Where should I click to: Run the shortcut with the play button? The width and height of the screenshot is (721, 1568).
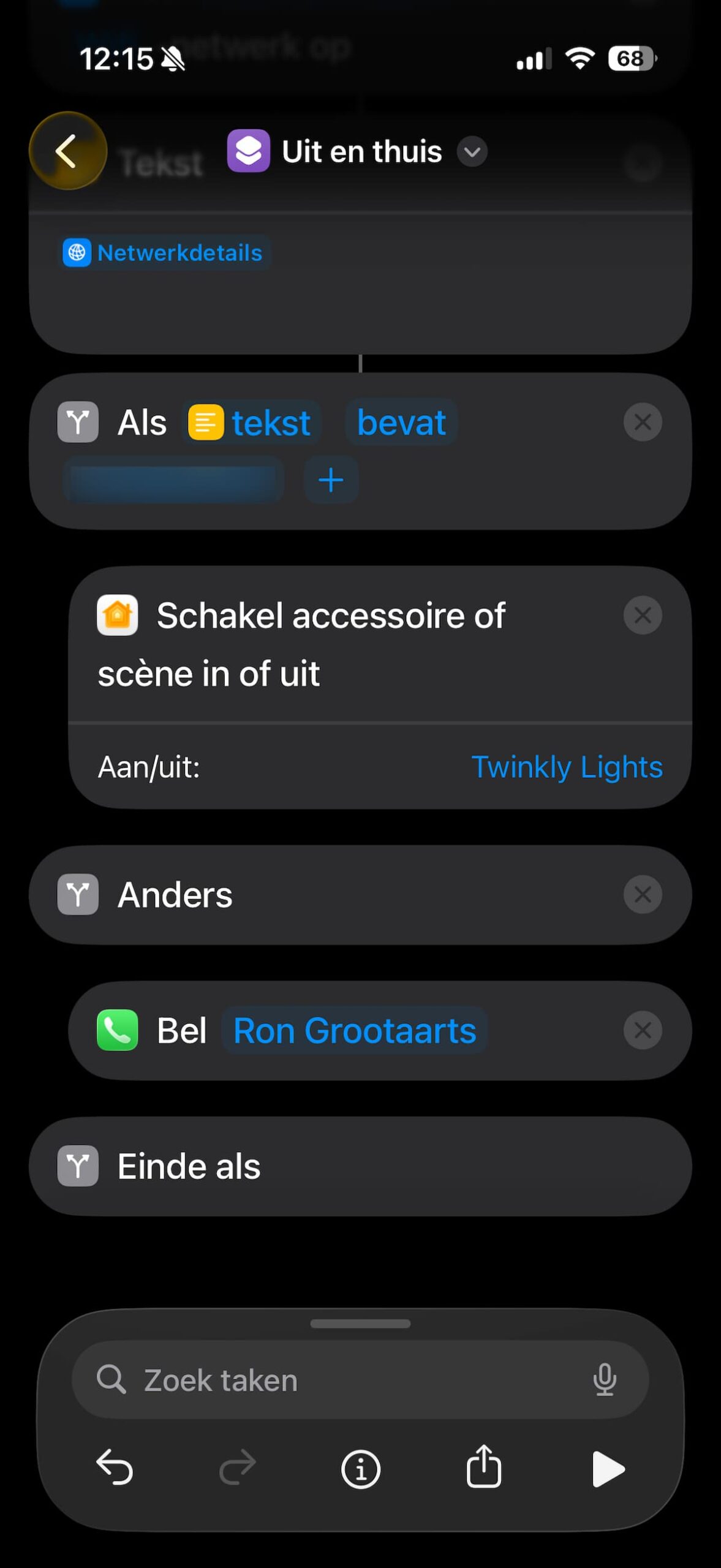point(608,1469)
